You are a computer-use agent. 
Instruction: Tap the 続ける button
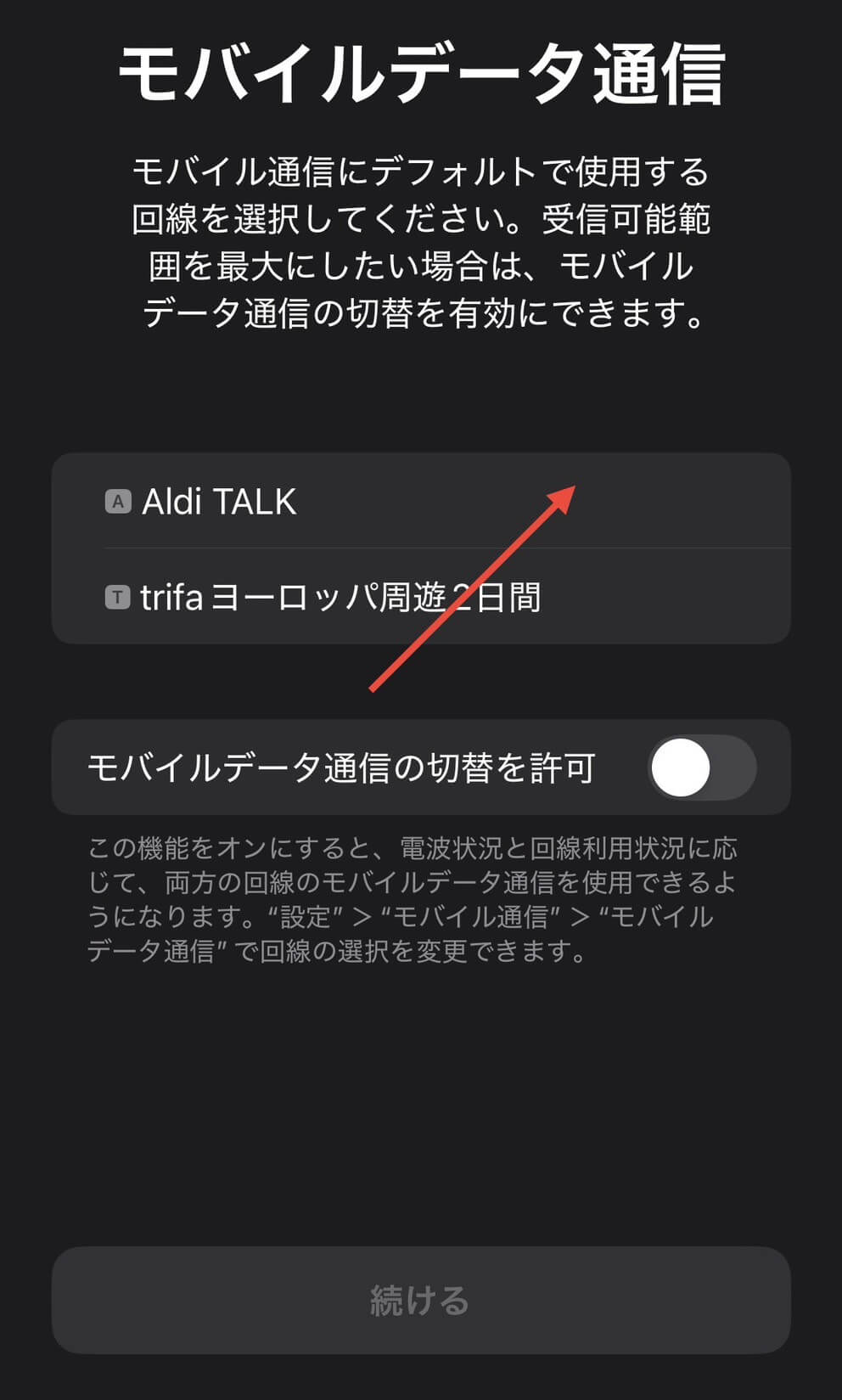tap(421, 1300)
